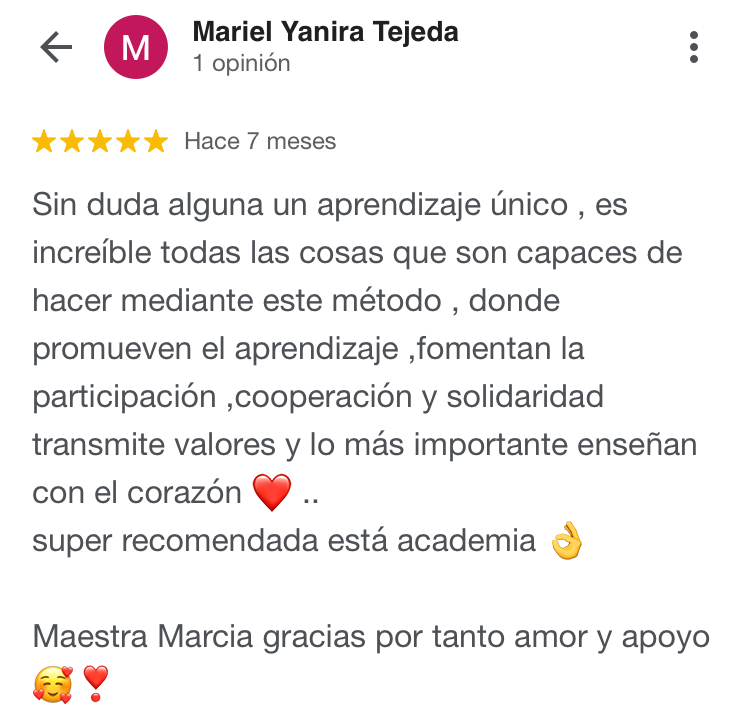Open the three-dot overflow menu
This screenshot has width=750, height=712.
(x=694, y=47)
